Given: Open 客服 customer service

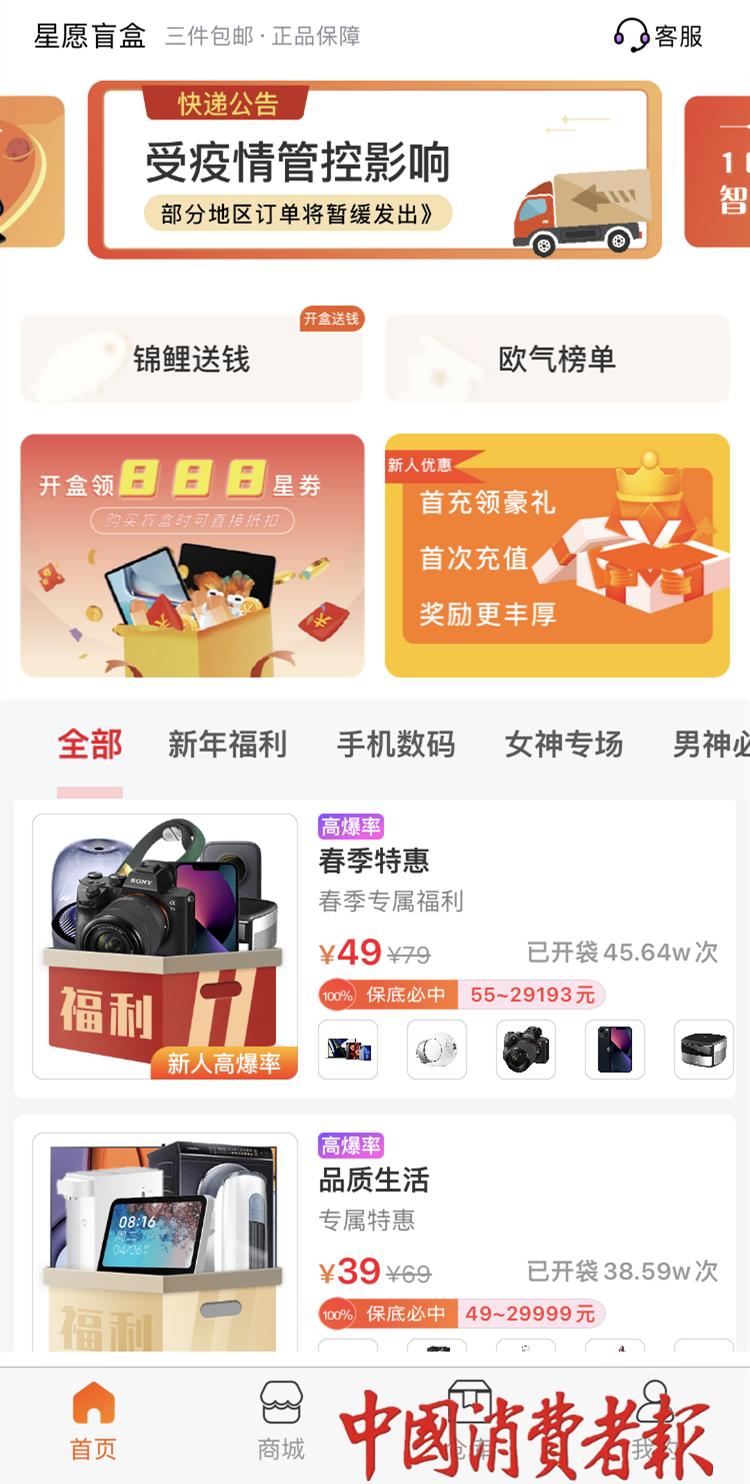Looking at the screenshot, I should pyautogui.click(x=658, y=36).
